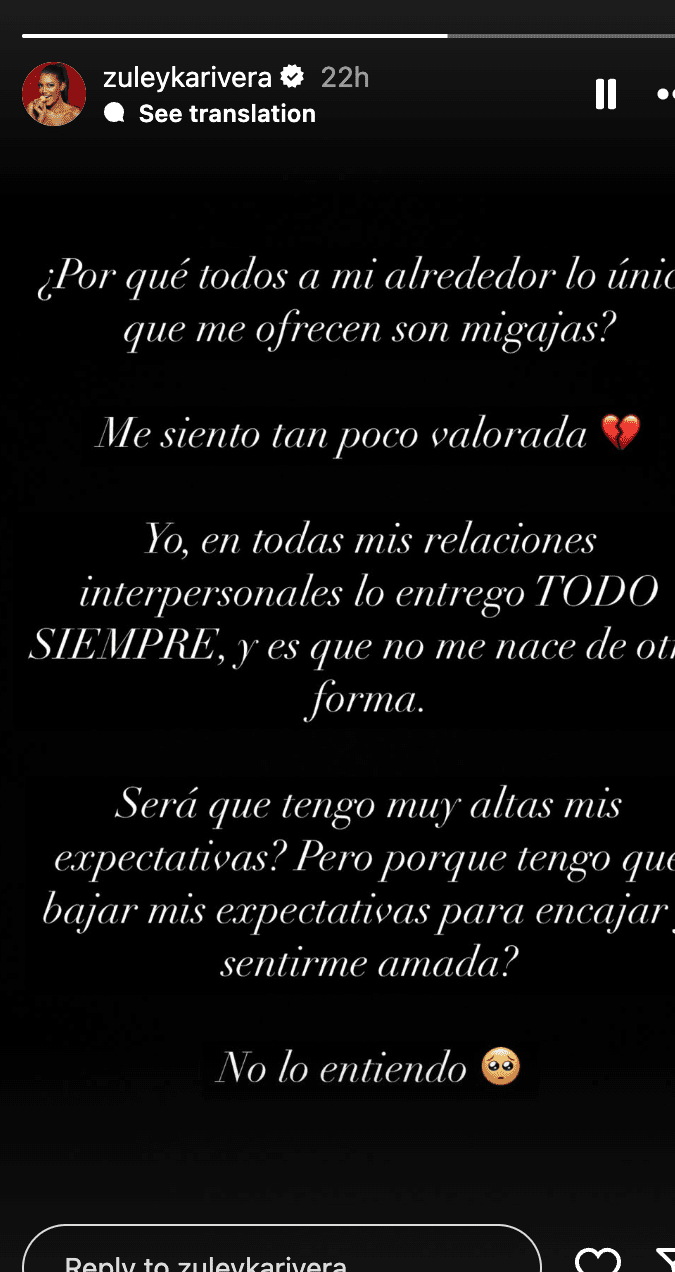
Task: Reply to zuleykarivera's story
Action: [x=280, y=1256]
